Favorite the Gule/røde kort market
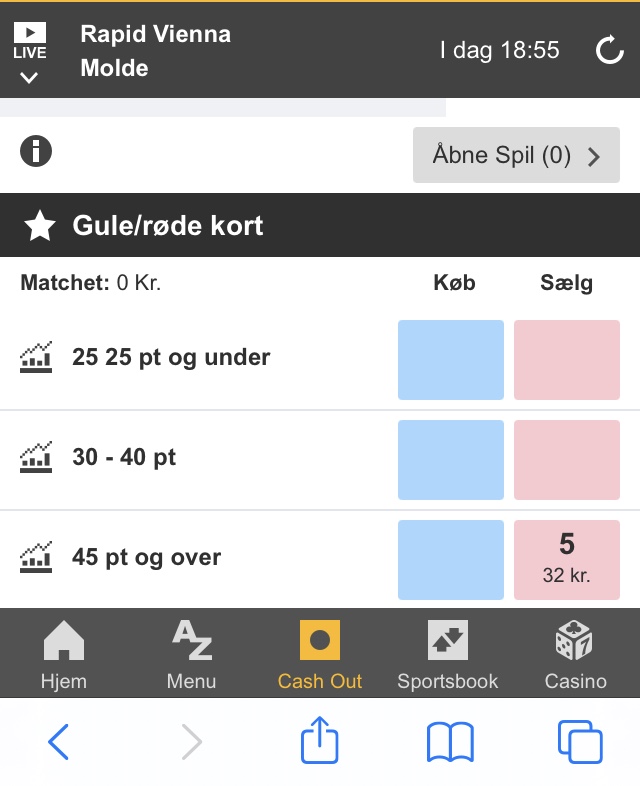The width and height of the screenshot is (640, 786). tap(39, 226)
